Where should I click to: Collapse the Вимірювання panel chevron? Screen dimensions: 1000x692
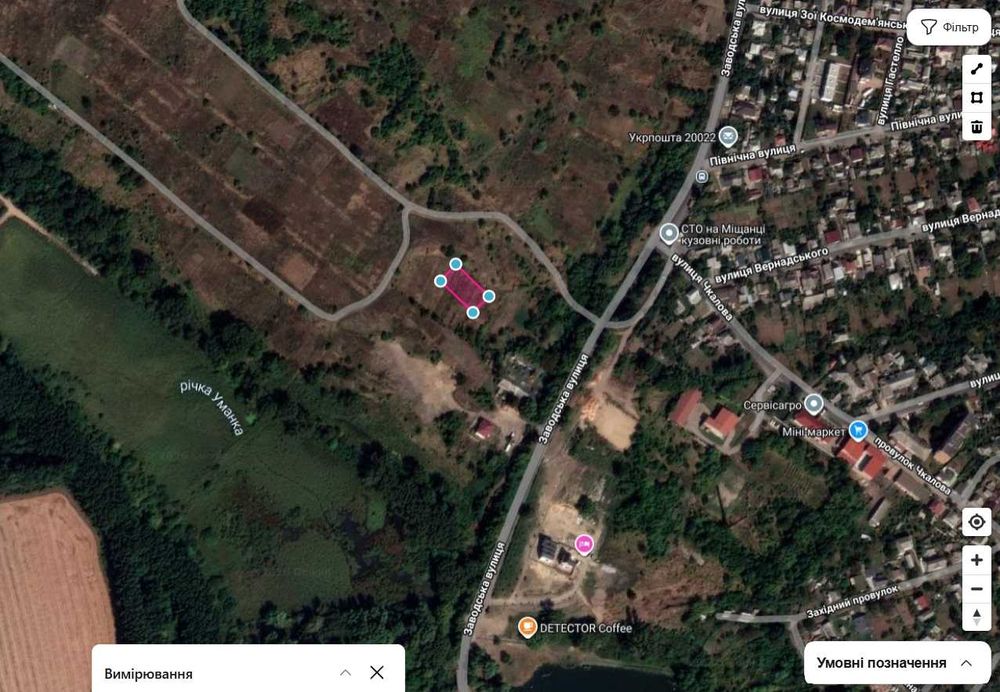click(345, 673)
